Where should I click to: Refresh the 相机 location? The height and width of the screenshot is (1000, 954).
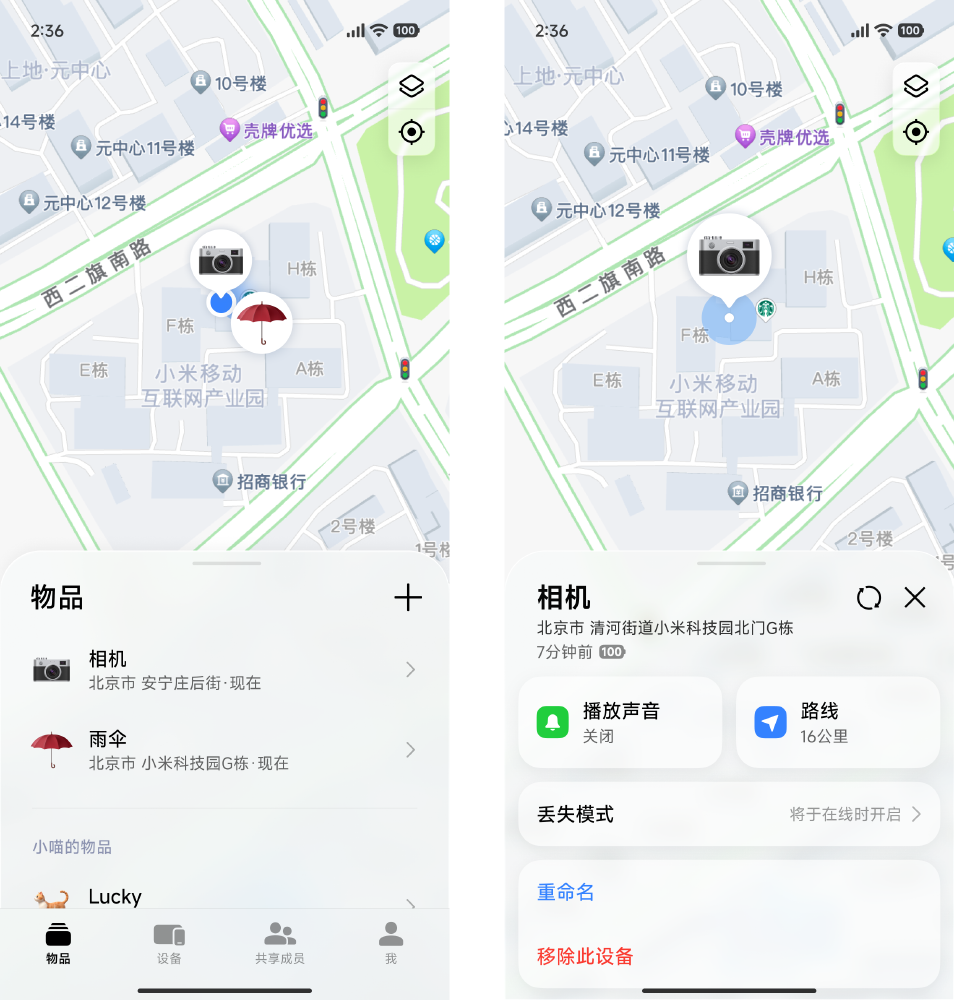869,598
